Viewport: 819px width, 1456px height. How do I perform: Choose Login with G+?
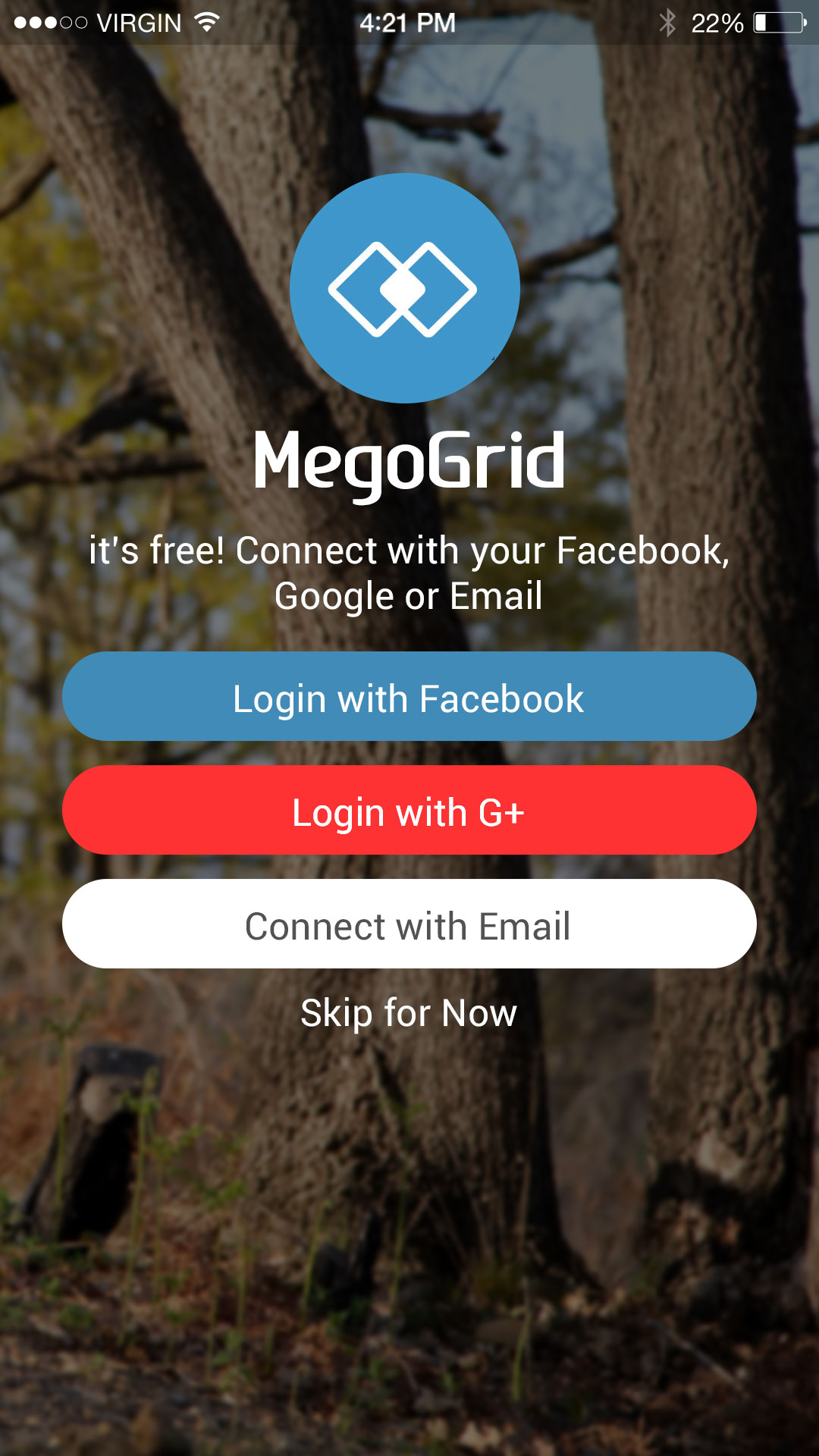click(409, 811)
